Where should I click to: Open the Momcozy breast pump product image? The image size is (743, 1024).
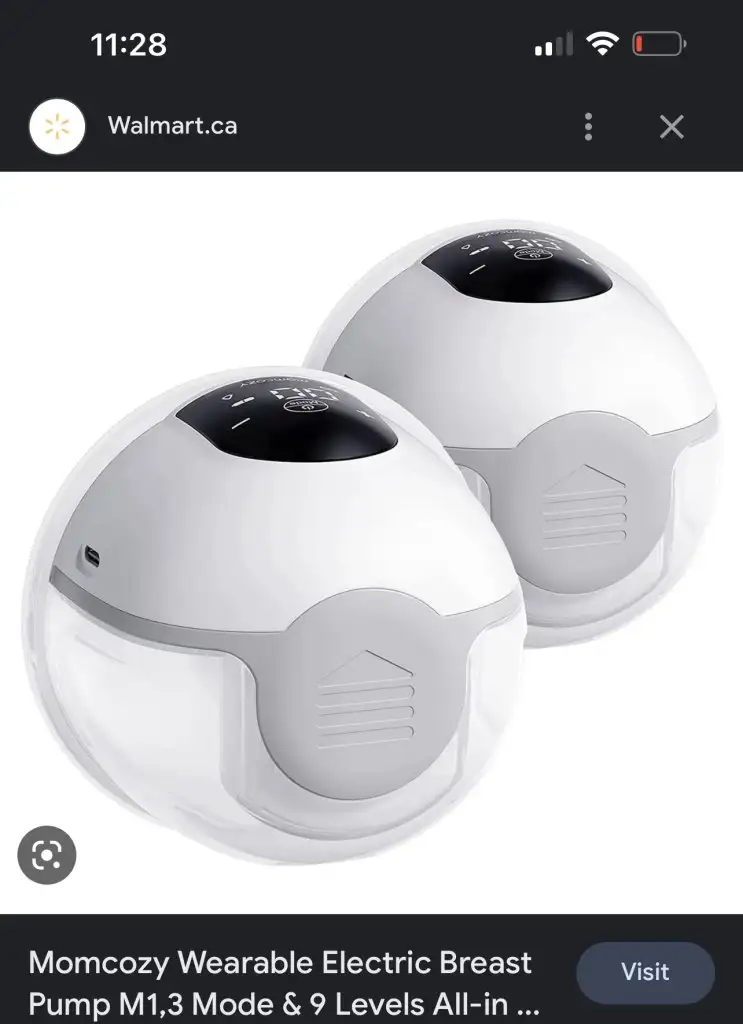tap(371, 540)
